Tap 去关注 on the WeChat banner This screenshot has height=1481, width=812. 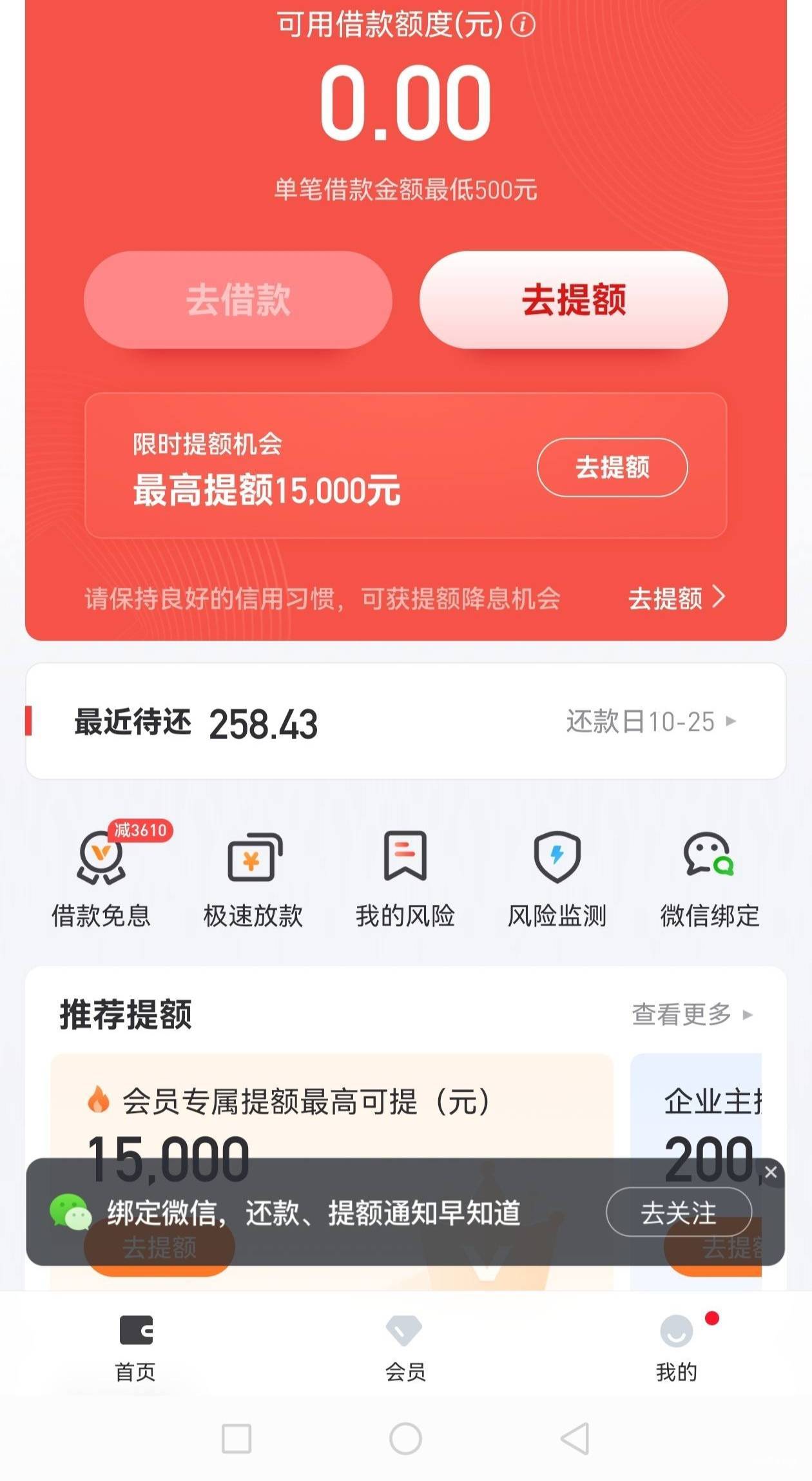pos(679,1212)
